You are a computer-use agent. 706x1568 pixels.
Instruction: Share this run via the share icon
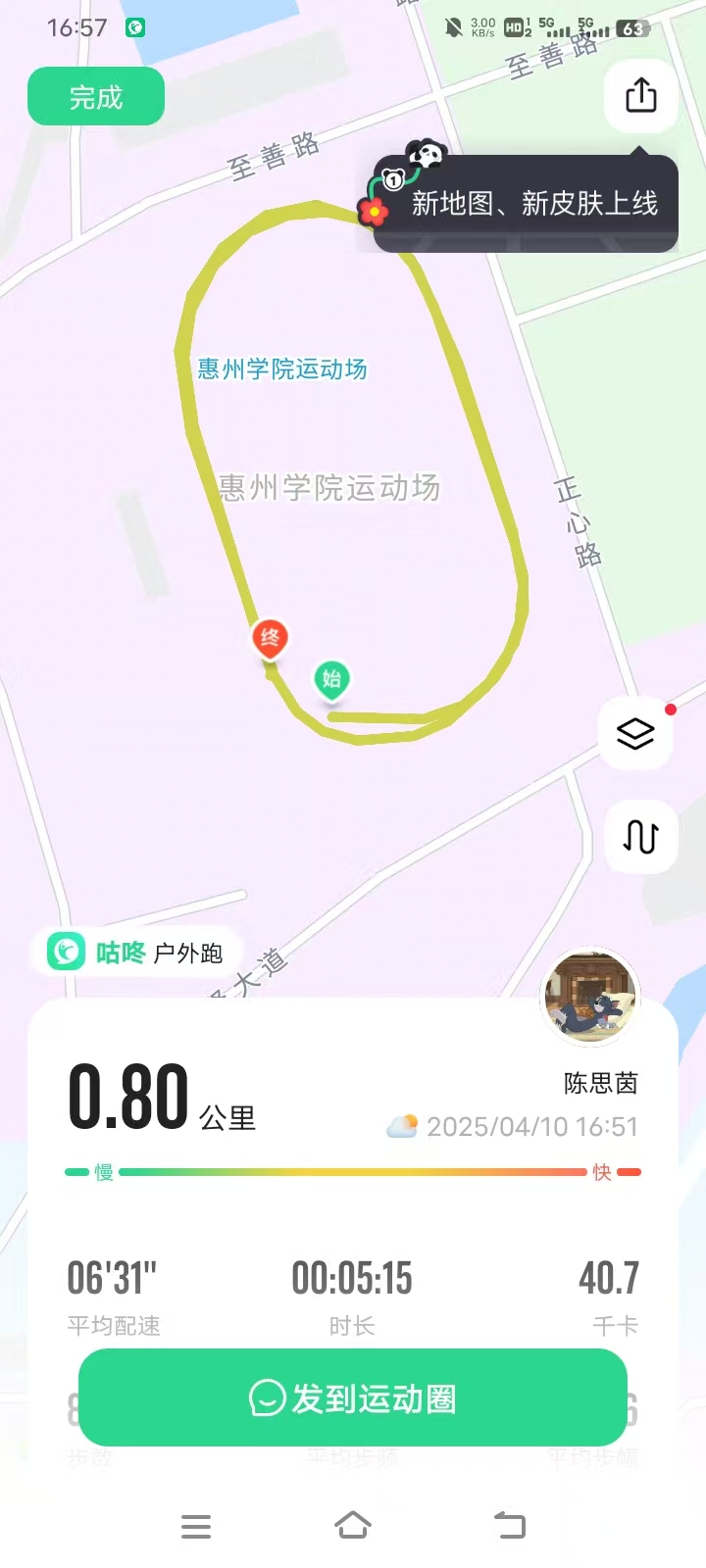coord(641,96)
